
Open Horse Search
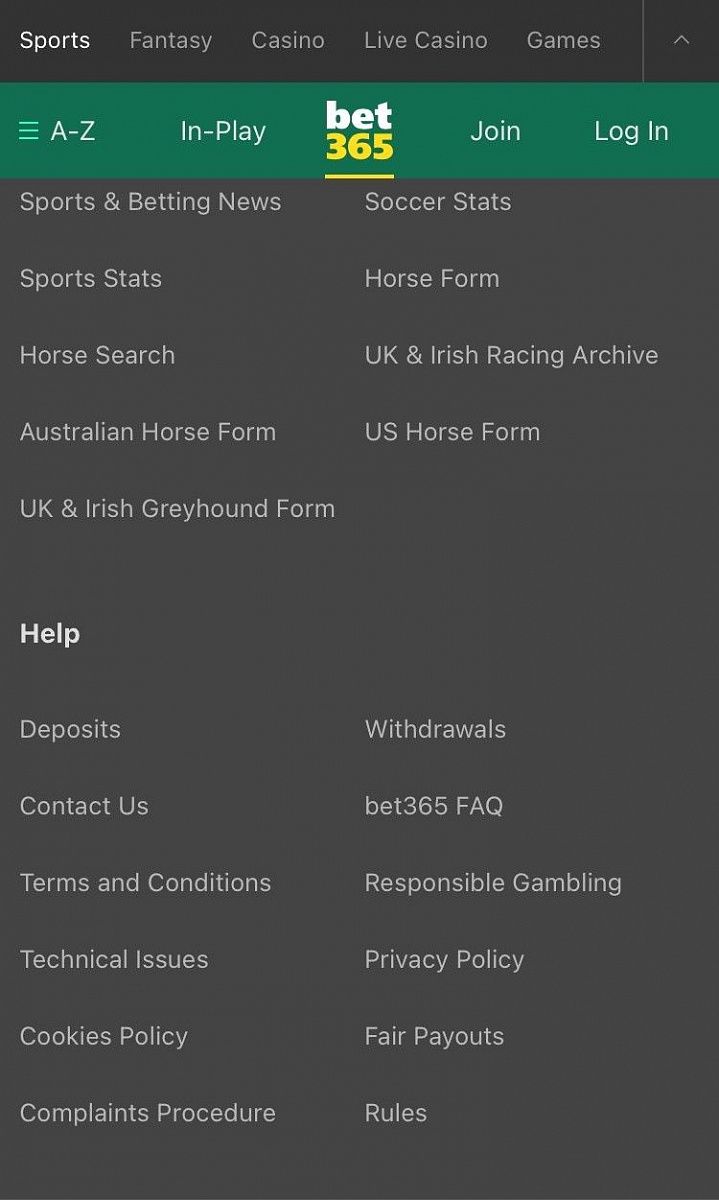click(97, 355)
